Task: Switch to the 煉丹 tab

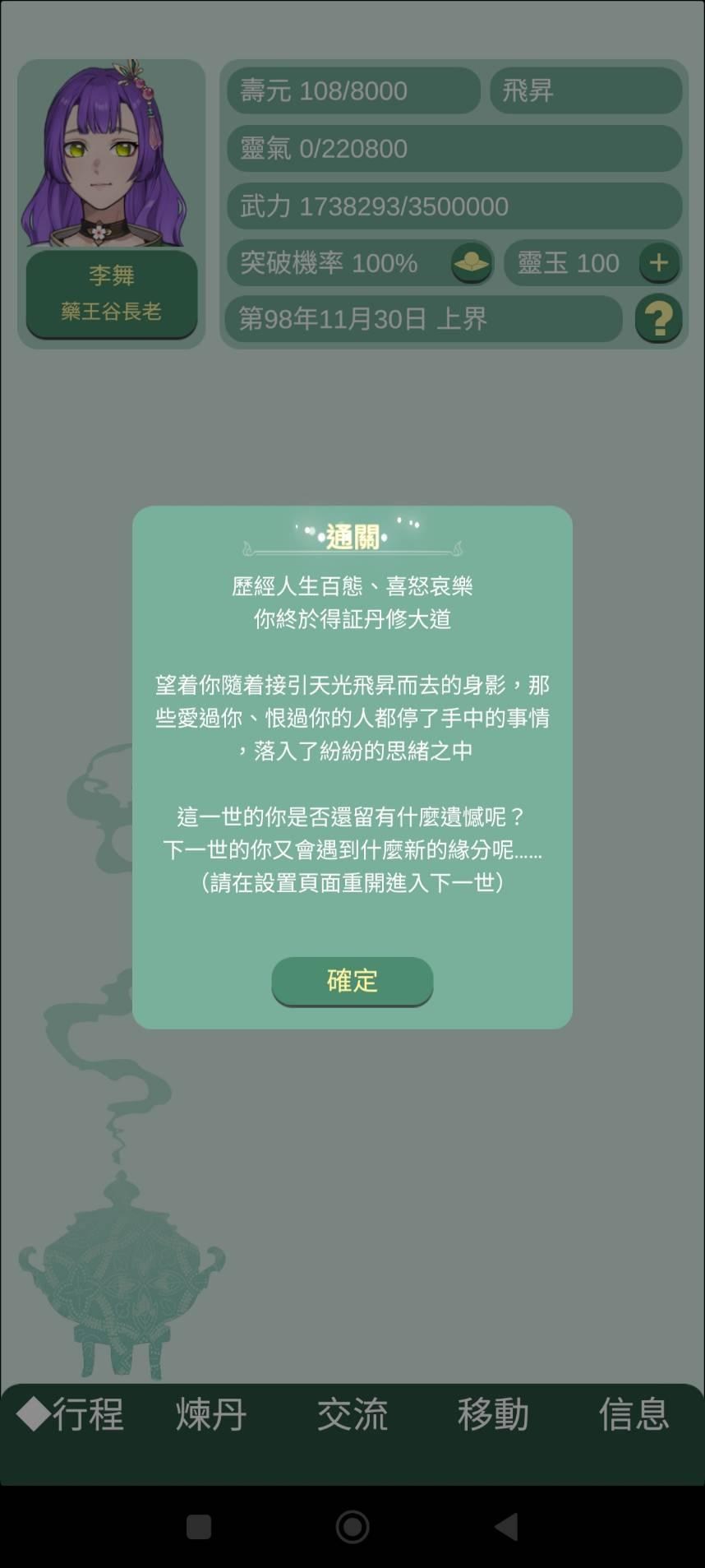Action: [211, 1414]
